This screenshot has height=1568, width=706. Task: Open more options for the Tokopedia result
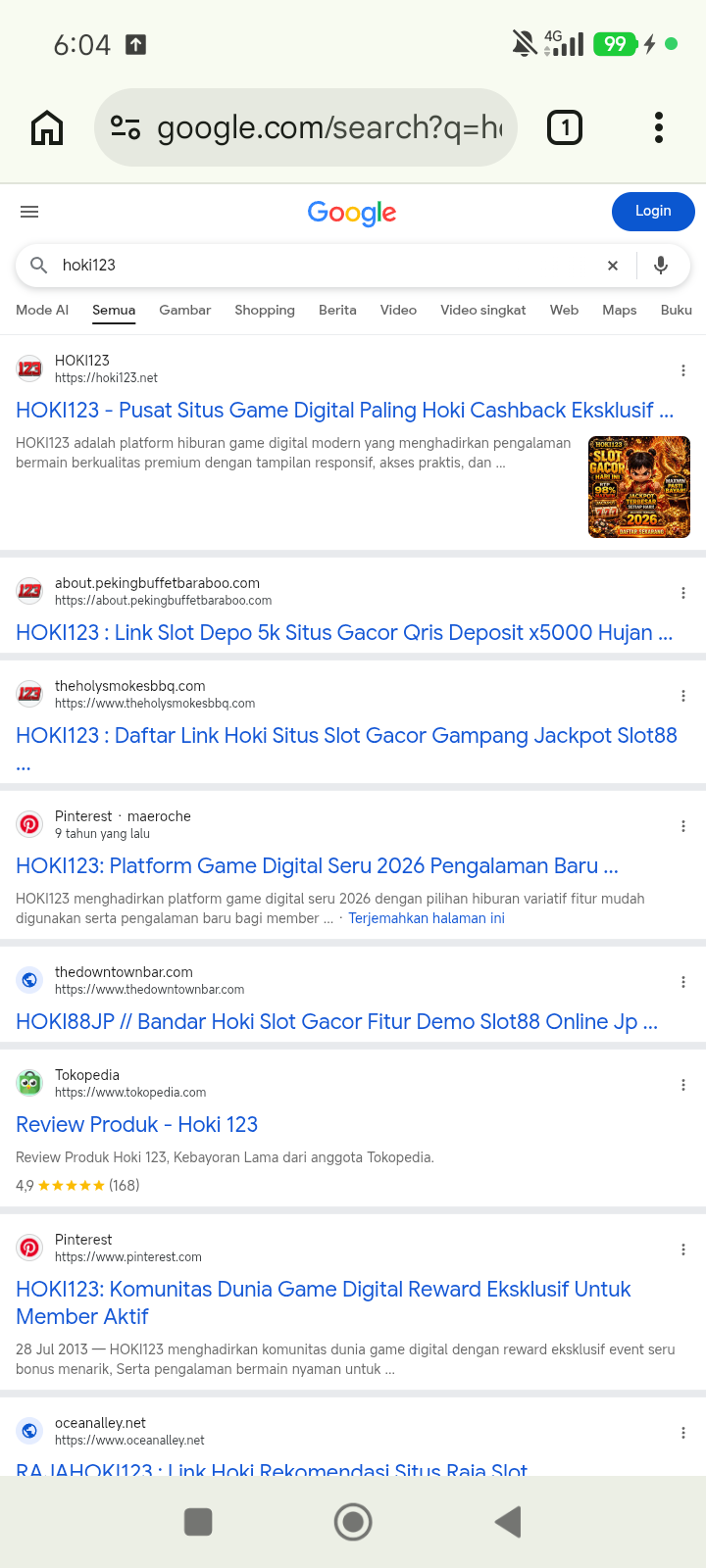click(x=683, y=1085)
